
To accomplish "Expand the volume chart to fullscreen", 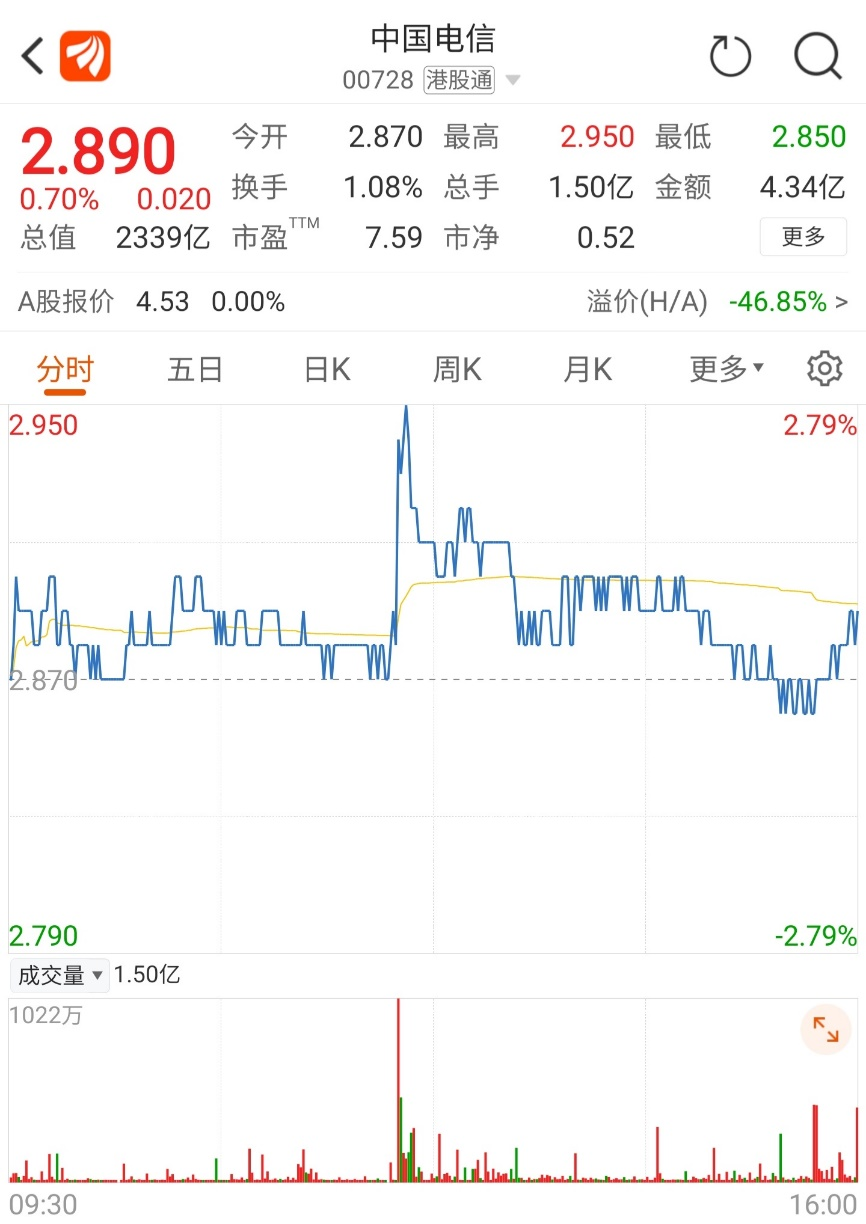I will tap(825, 1029).
